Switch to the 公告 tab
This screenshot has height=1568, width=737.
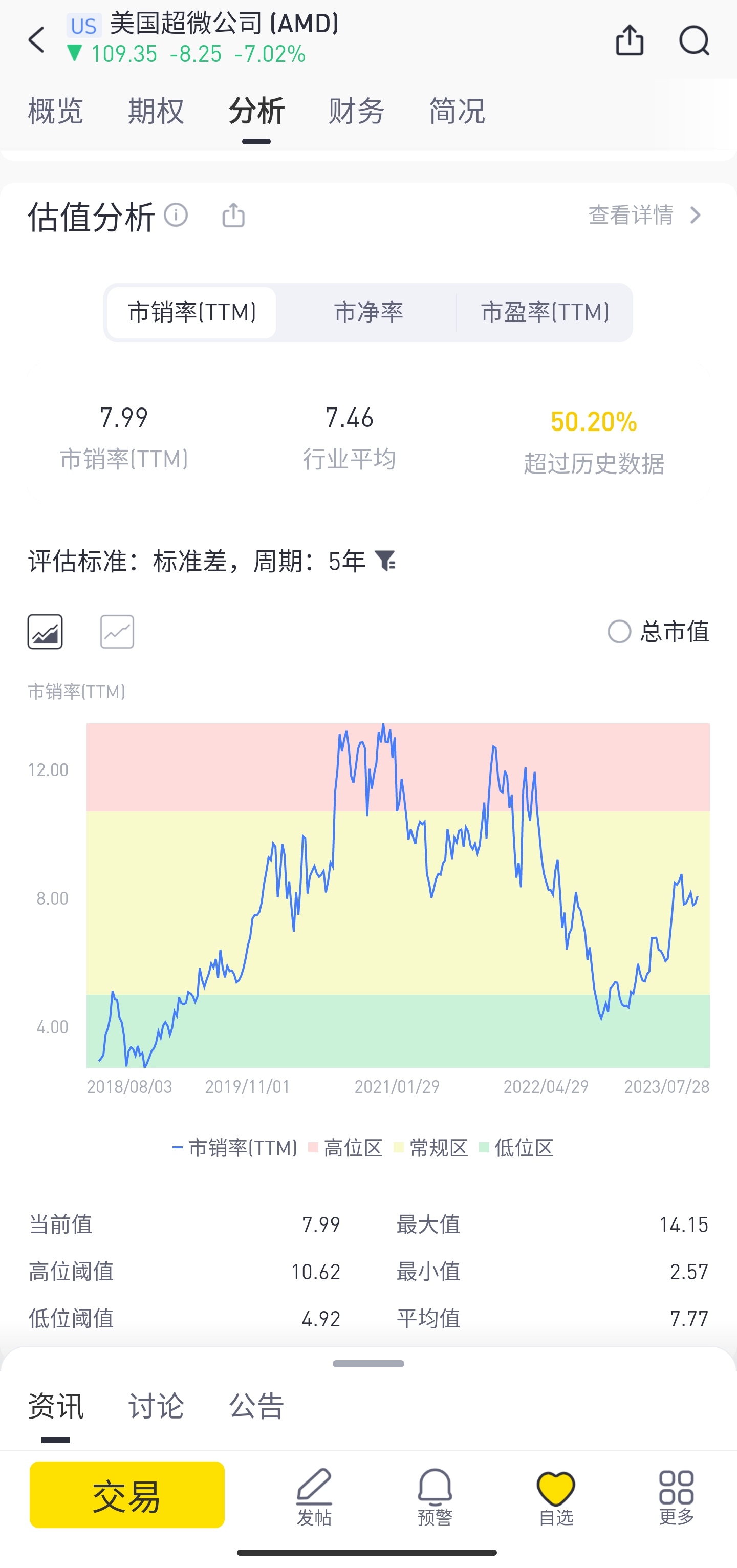coord(256,1406)
